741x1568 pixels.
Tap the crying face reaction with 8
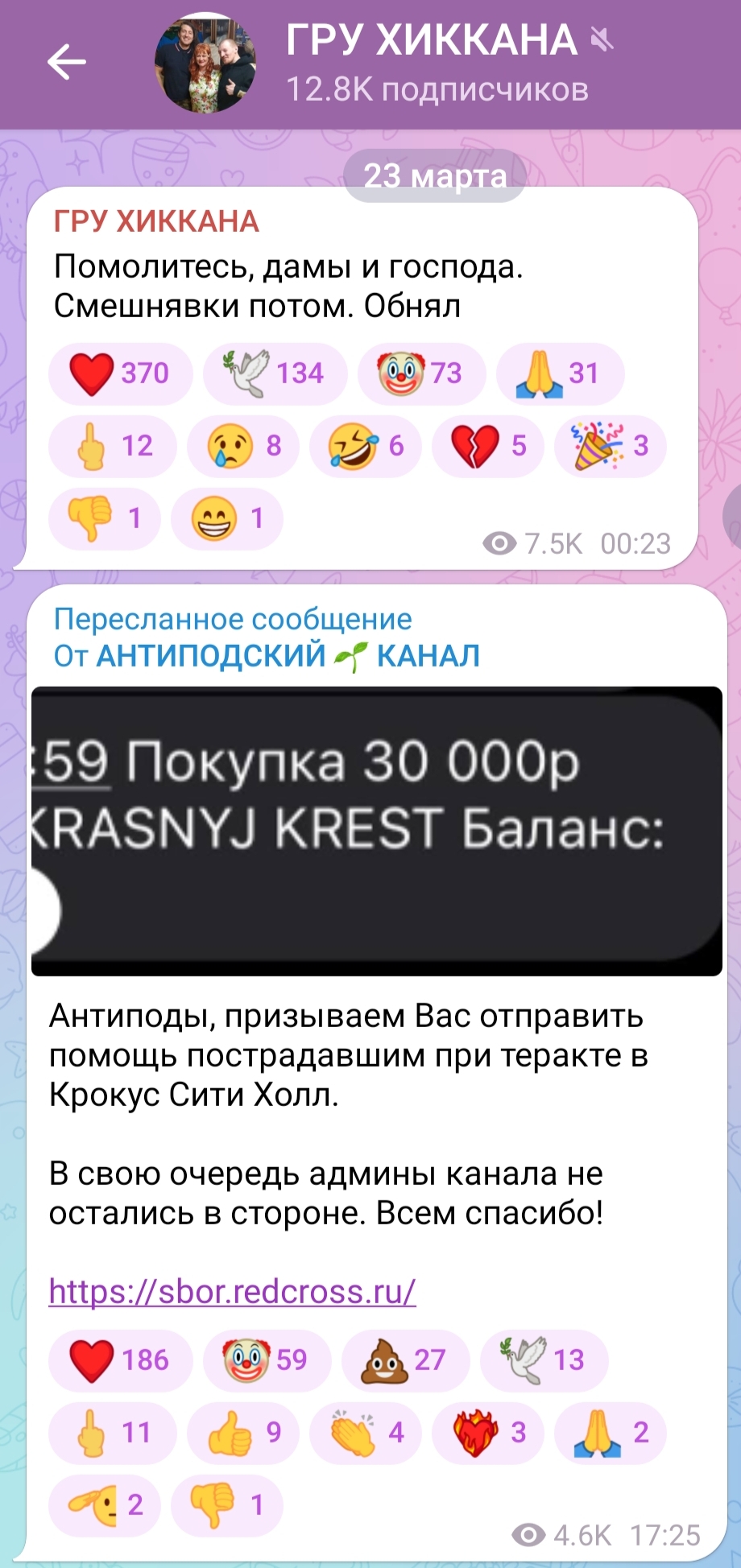[243, 446]
